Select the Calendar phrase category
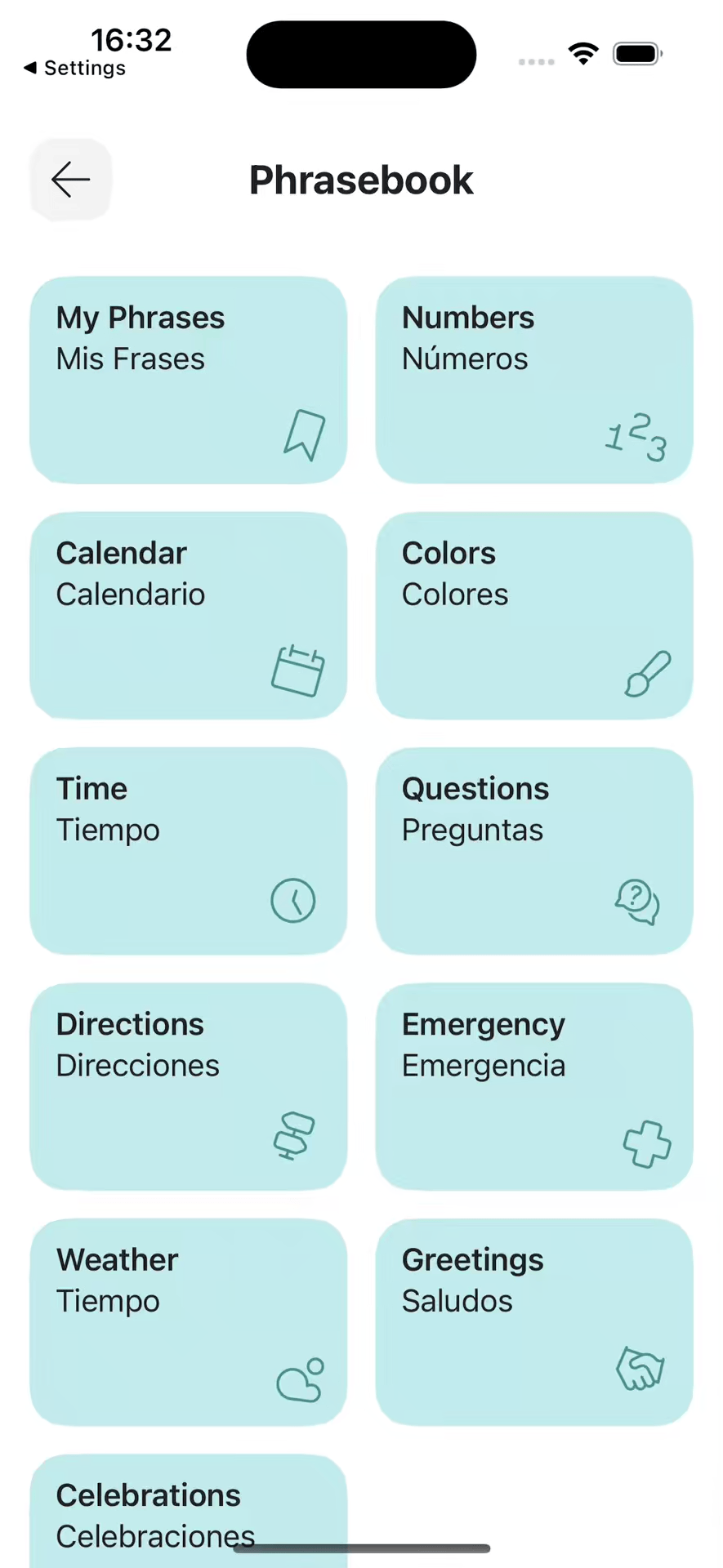The width and height of the screenshot is (723, 1568). click(188, 615)
